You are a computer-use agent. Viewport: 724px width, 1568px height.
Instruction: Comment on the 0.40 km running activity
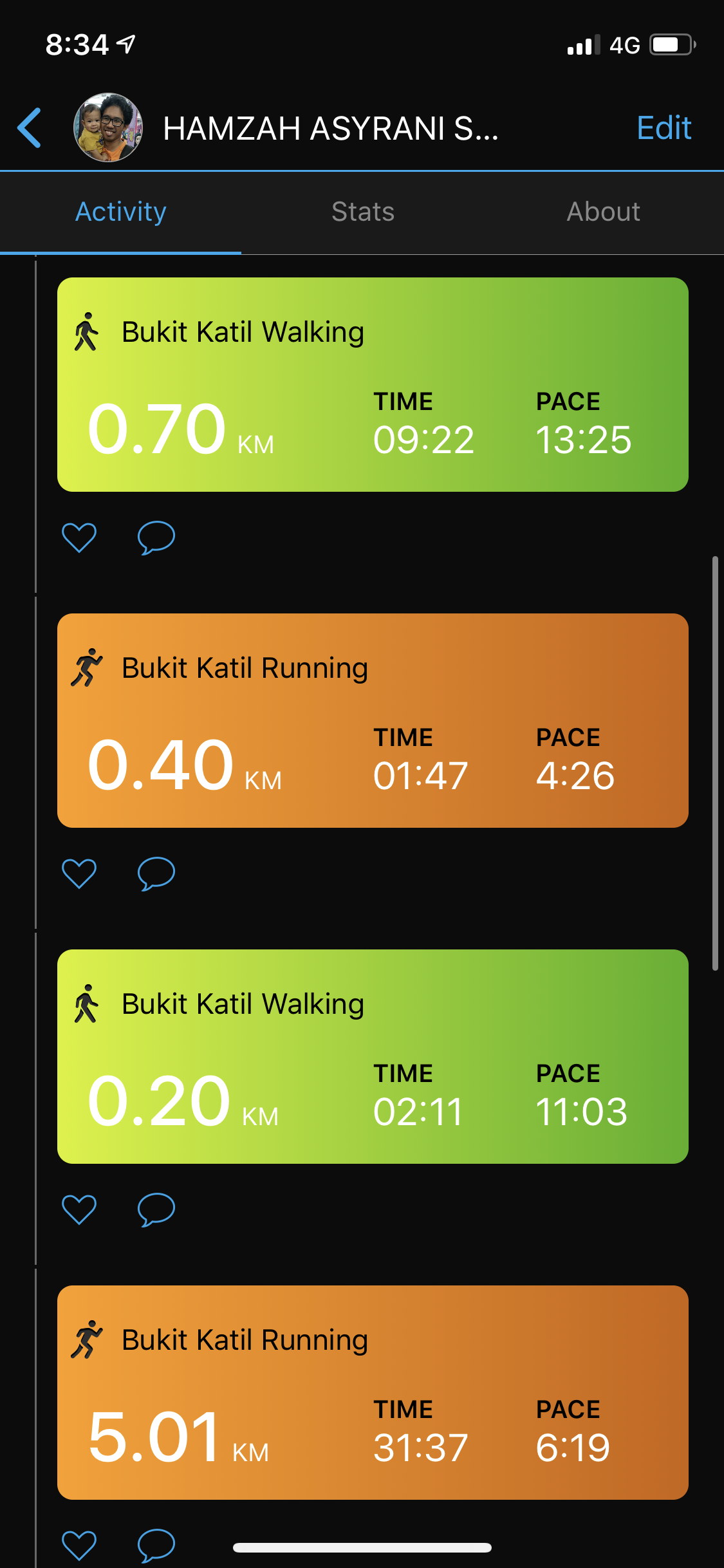point(156,873)
